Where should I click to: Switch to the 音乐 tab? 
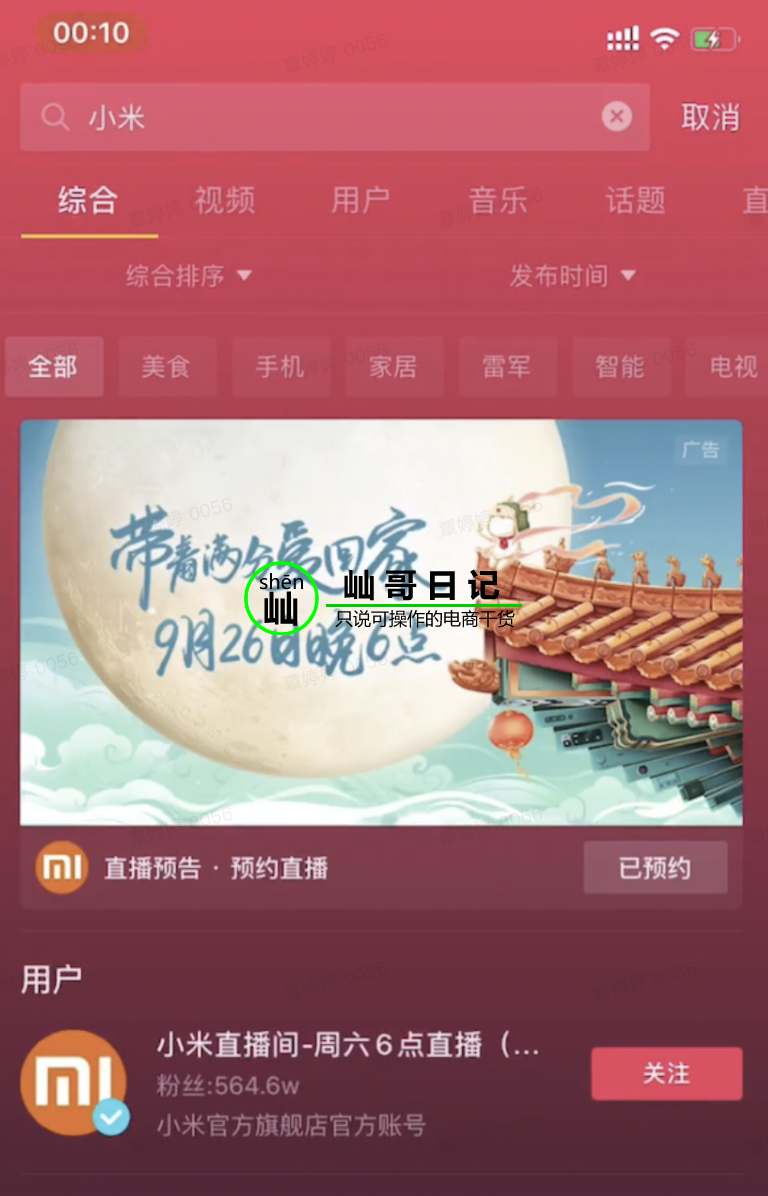(498, 200)
